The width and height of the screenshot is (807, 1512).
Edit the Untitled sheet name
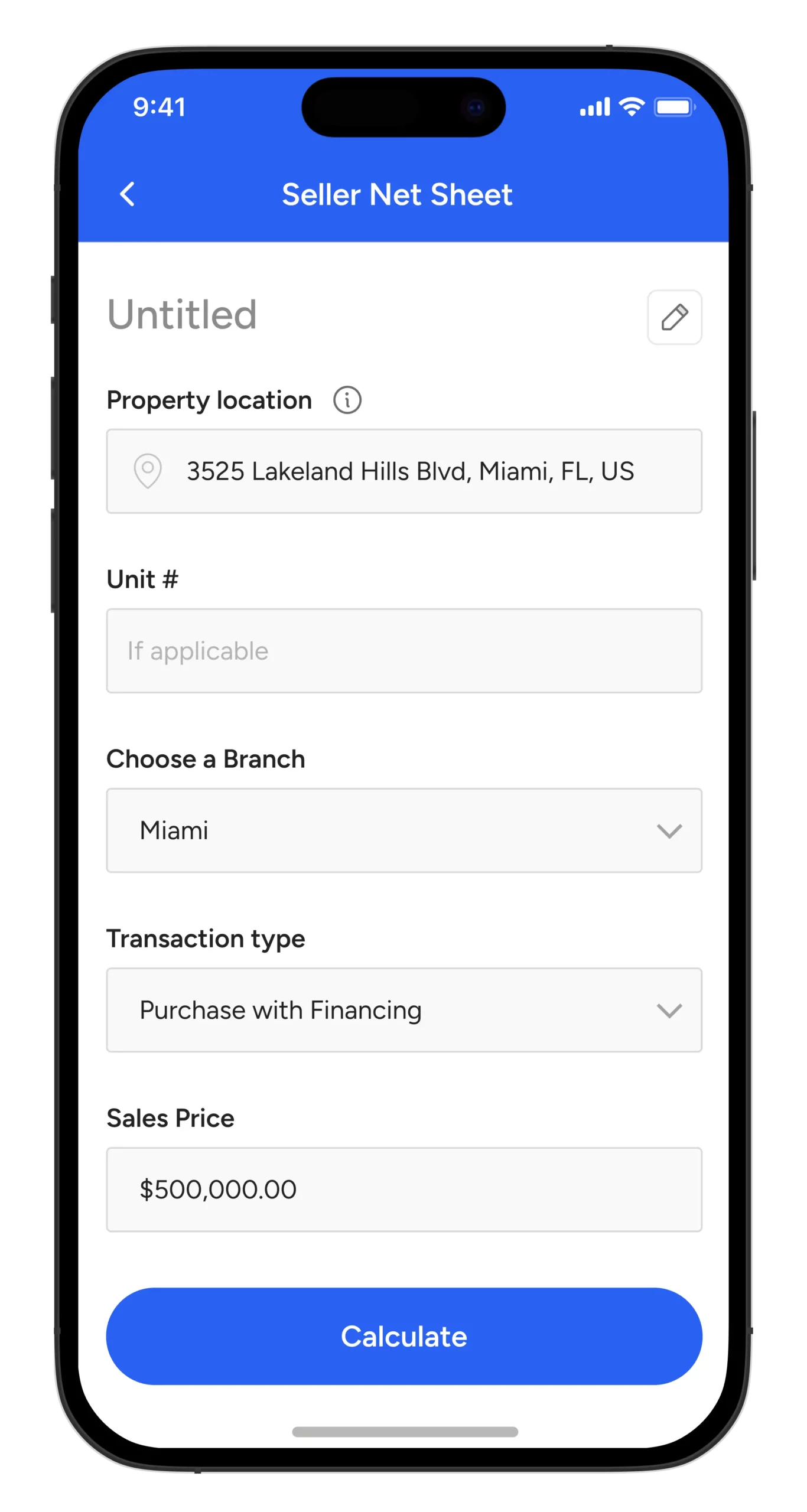coord(674,317)
